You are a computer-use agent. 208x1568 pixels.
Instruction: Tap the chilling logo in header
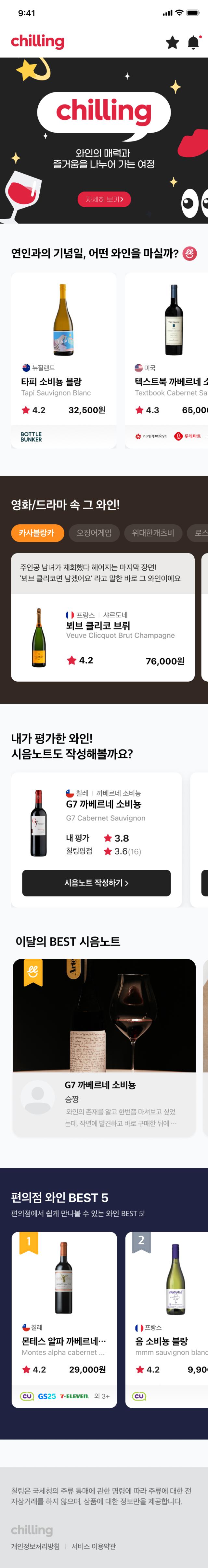point(38,42)
